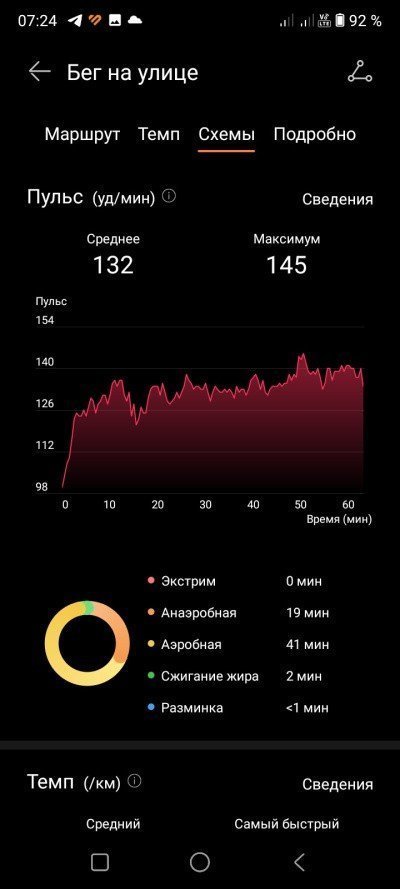
Task: Open the info icon next to Пульс
Action: pyautogui.click(x=169, y=196)
